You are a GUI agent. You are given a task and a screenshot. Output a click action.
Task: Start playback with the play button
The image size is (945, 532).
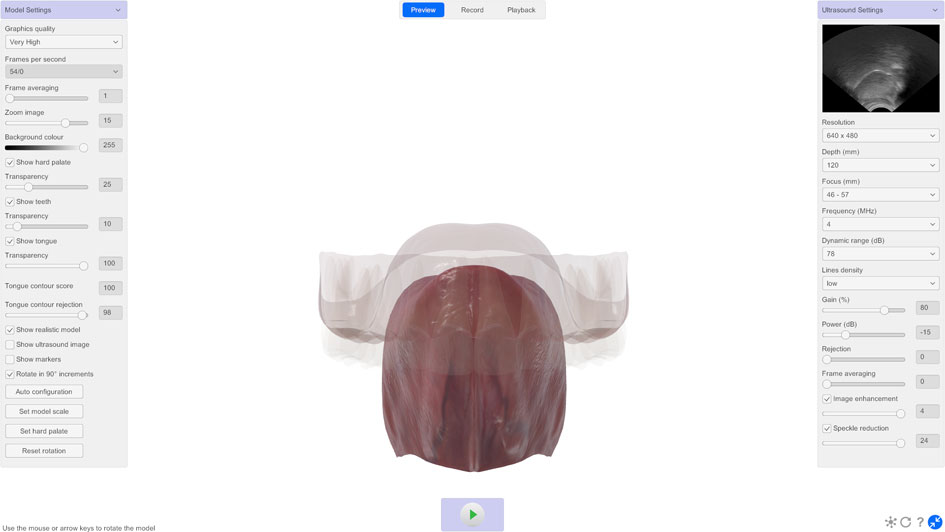click(472, 514)
